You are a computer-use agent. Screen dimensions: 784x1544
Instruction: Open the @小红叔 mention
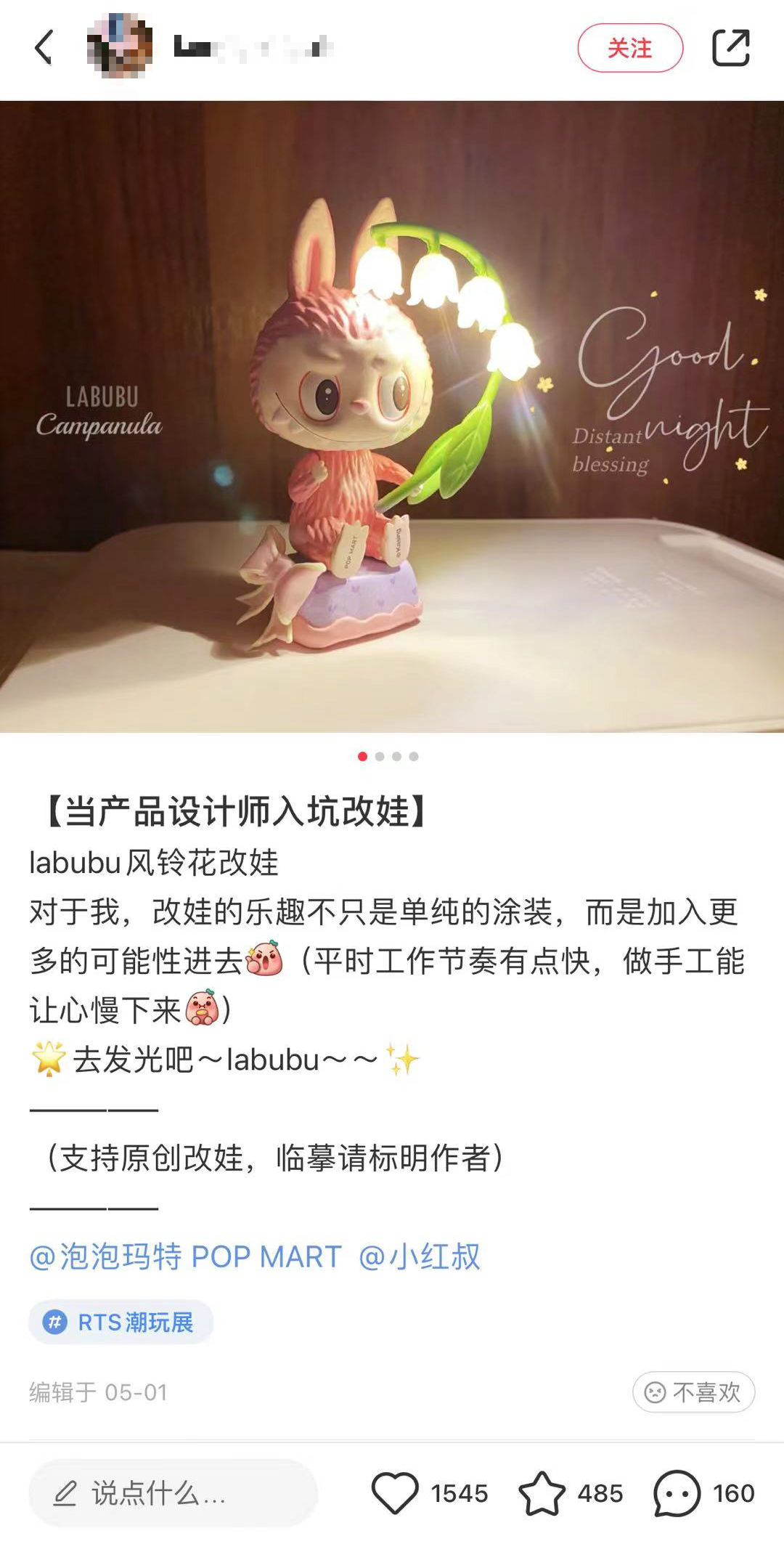[x=420, y=1256]
